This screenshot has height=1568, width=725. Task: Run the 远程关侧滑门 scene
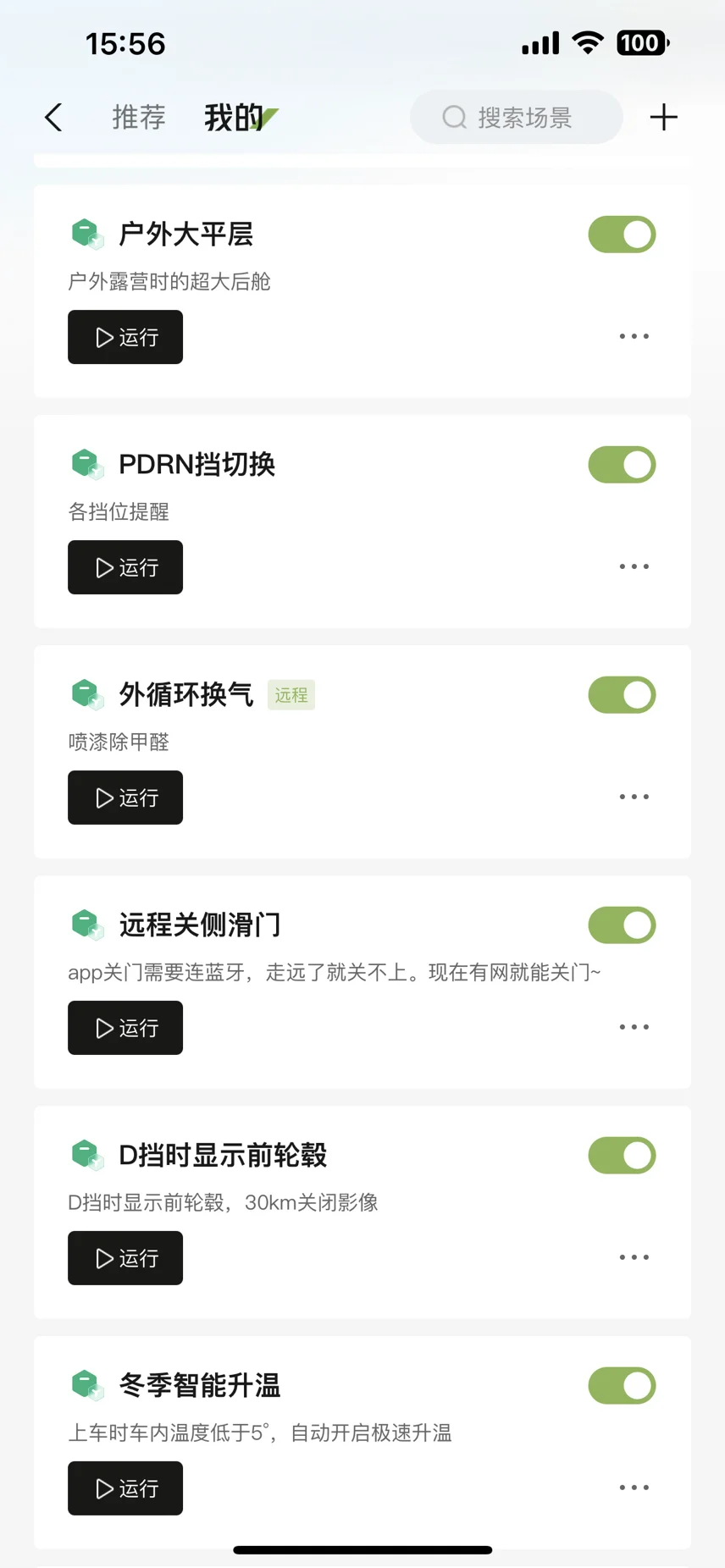click(x=125, y=1028)
